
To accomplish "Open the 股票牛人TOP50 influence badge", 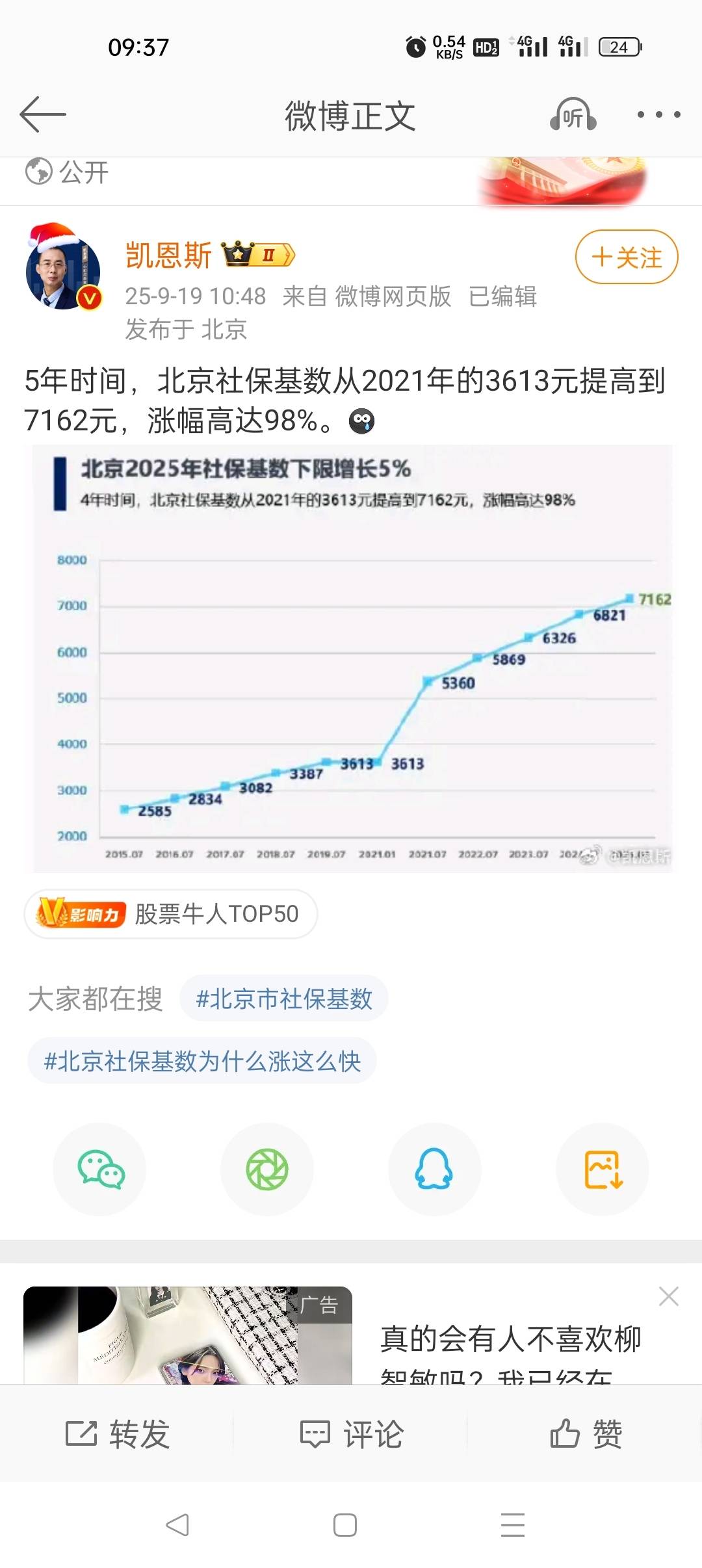I will click(x=171, y=914).
